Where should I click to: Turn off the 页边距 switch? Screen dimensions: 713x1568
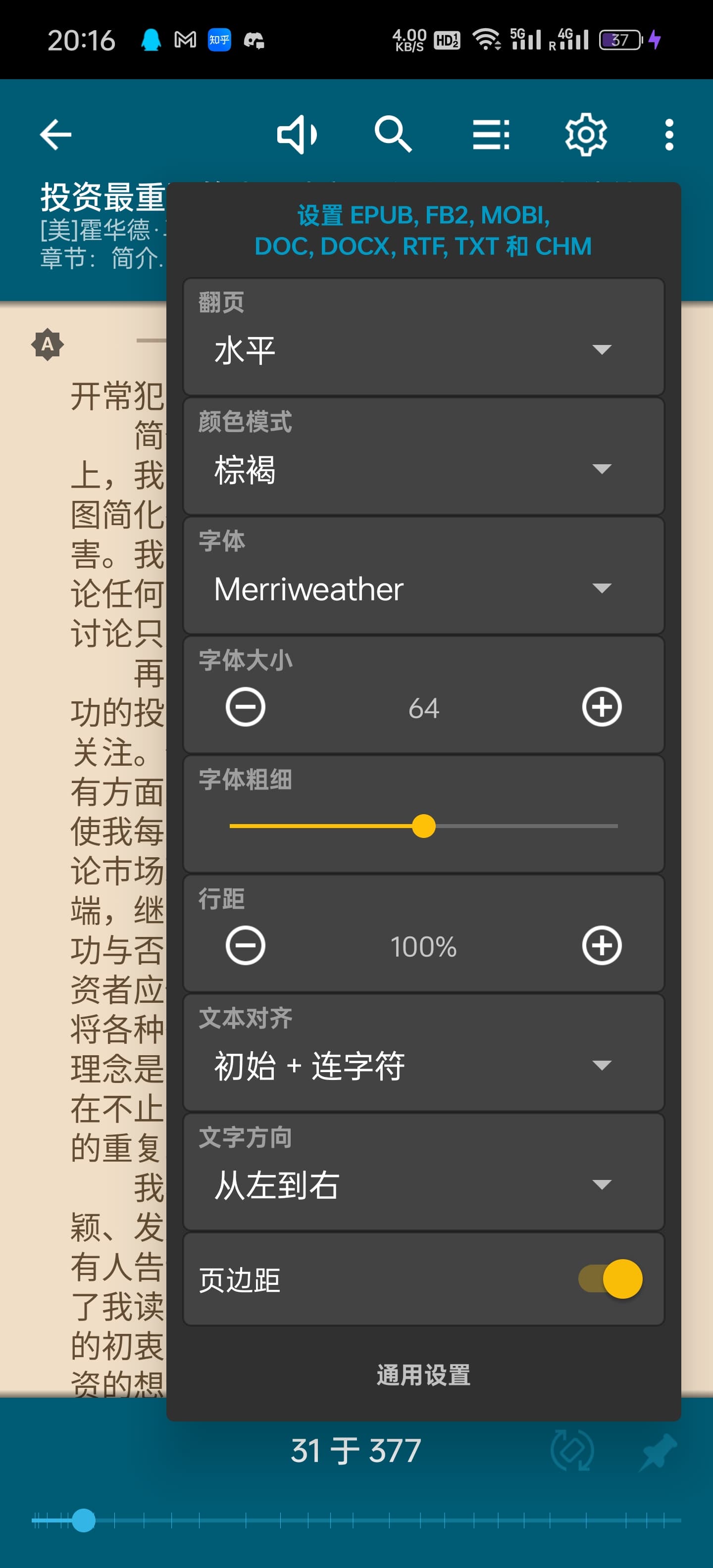point(611,1279)
